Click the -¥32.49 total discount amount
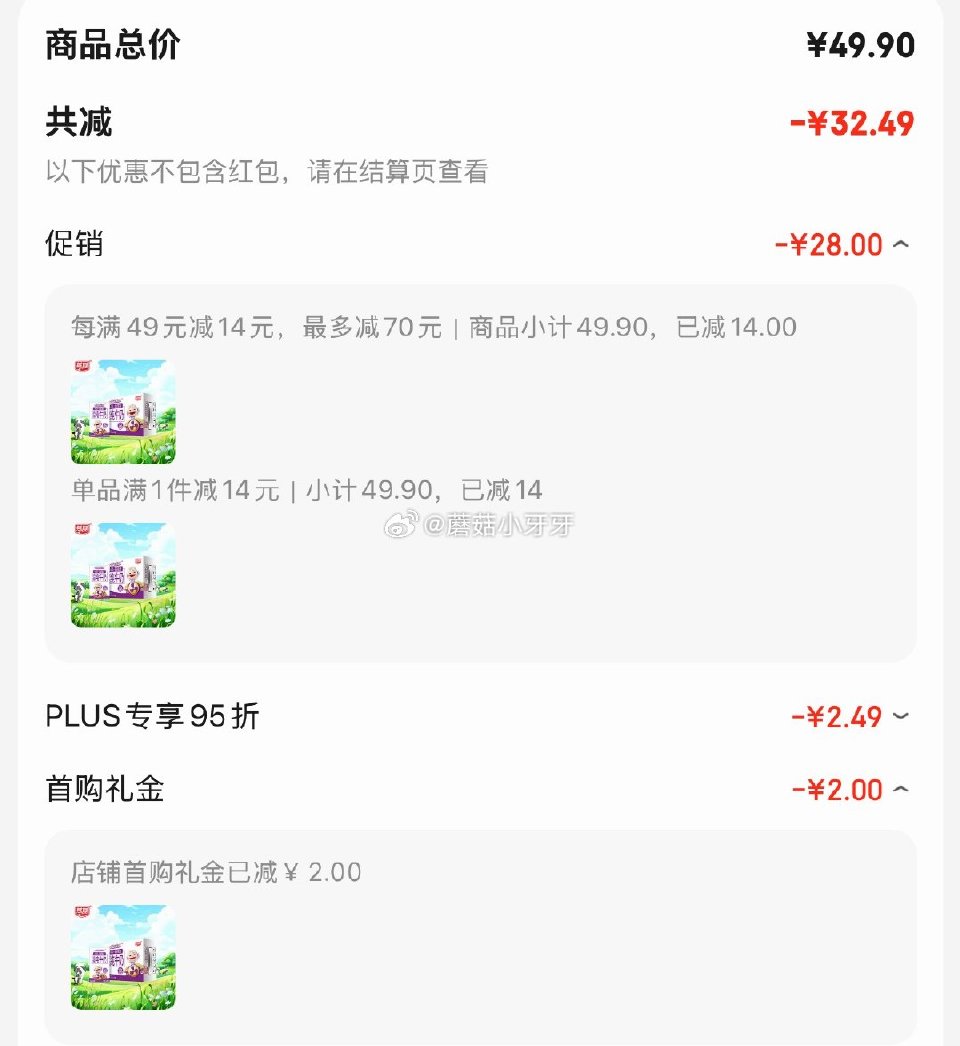The height and width of the screenshot is (1046, 960). click(855, 120)
